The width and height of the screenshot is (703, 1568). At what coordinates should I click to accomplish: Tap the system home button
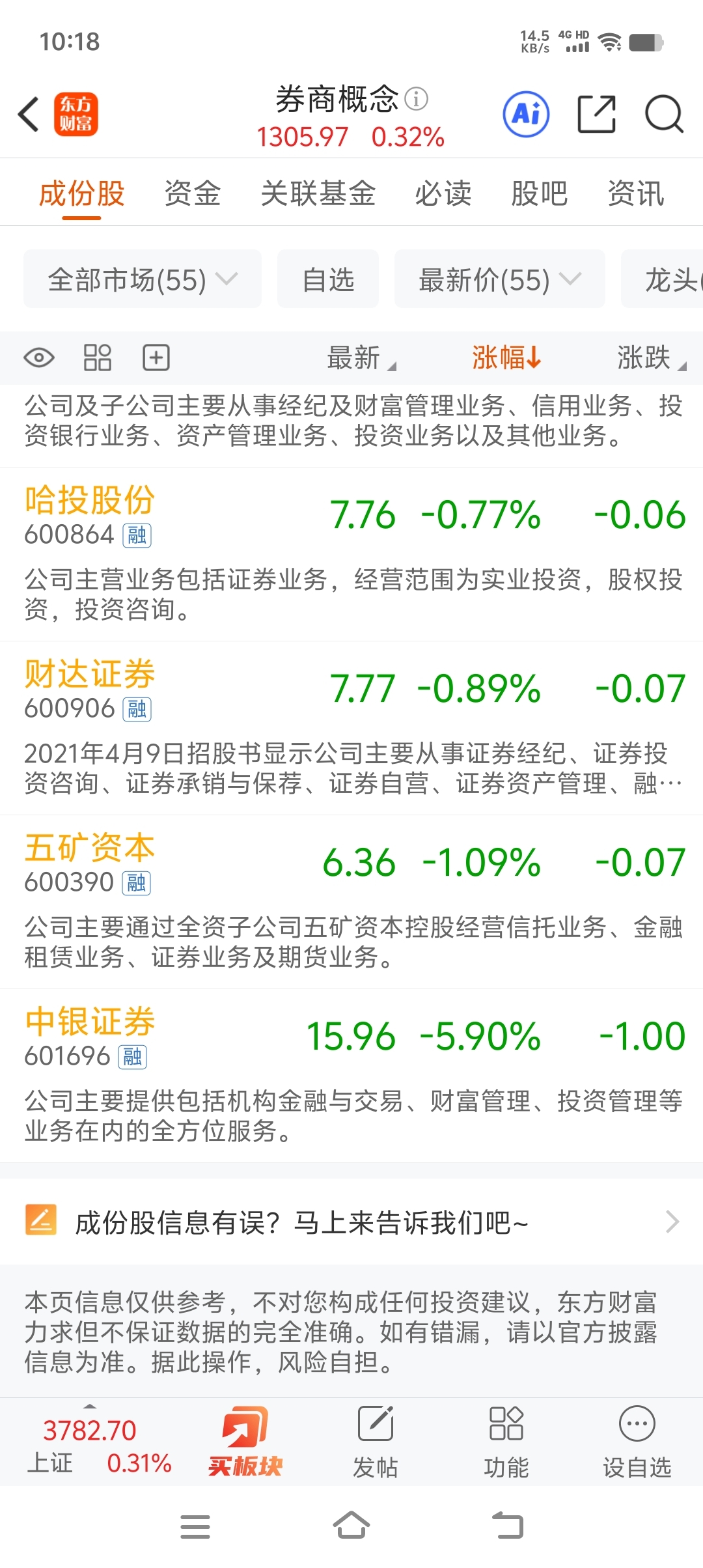351,1525
